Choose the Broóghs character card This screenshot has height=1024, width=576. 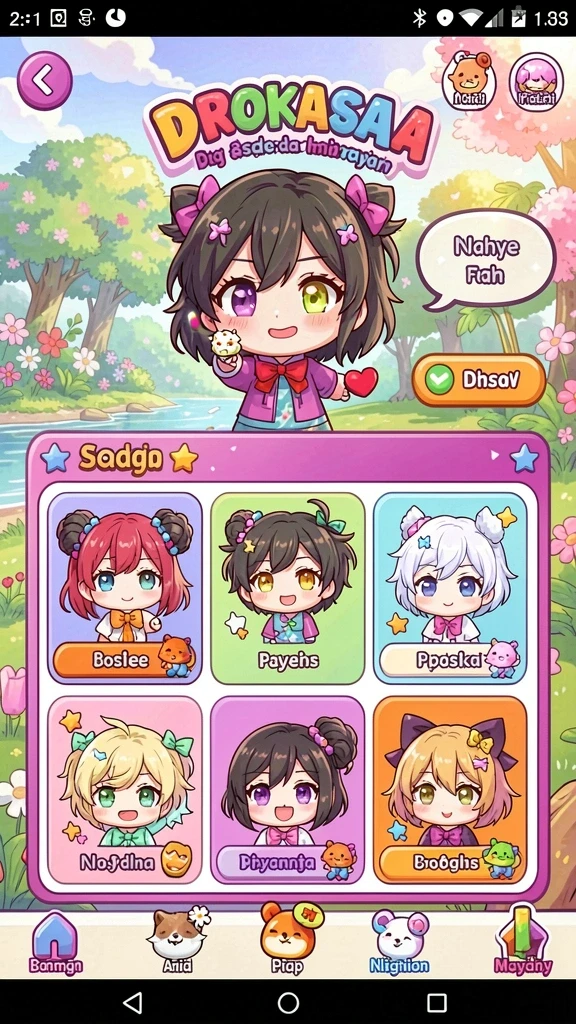[450, 790]
